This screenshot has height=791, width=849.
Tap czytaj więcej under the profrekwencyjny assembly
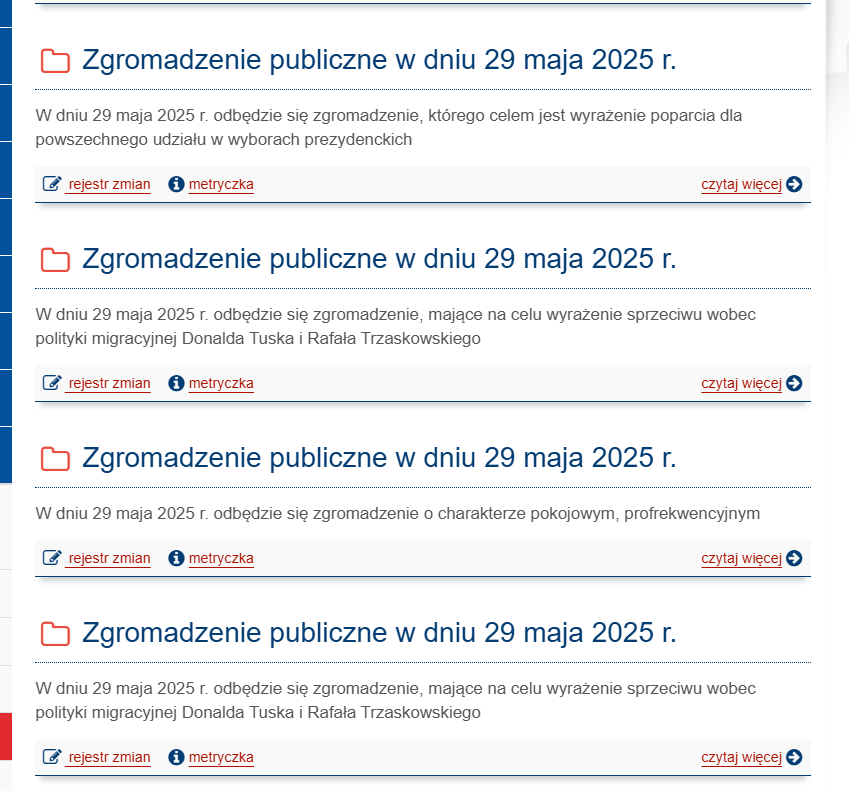pyautogui.click(x=741, y=558)
